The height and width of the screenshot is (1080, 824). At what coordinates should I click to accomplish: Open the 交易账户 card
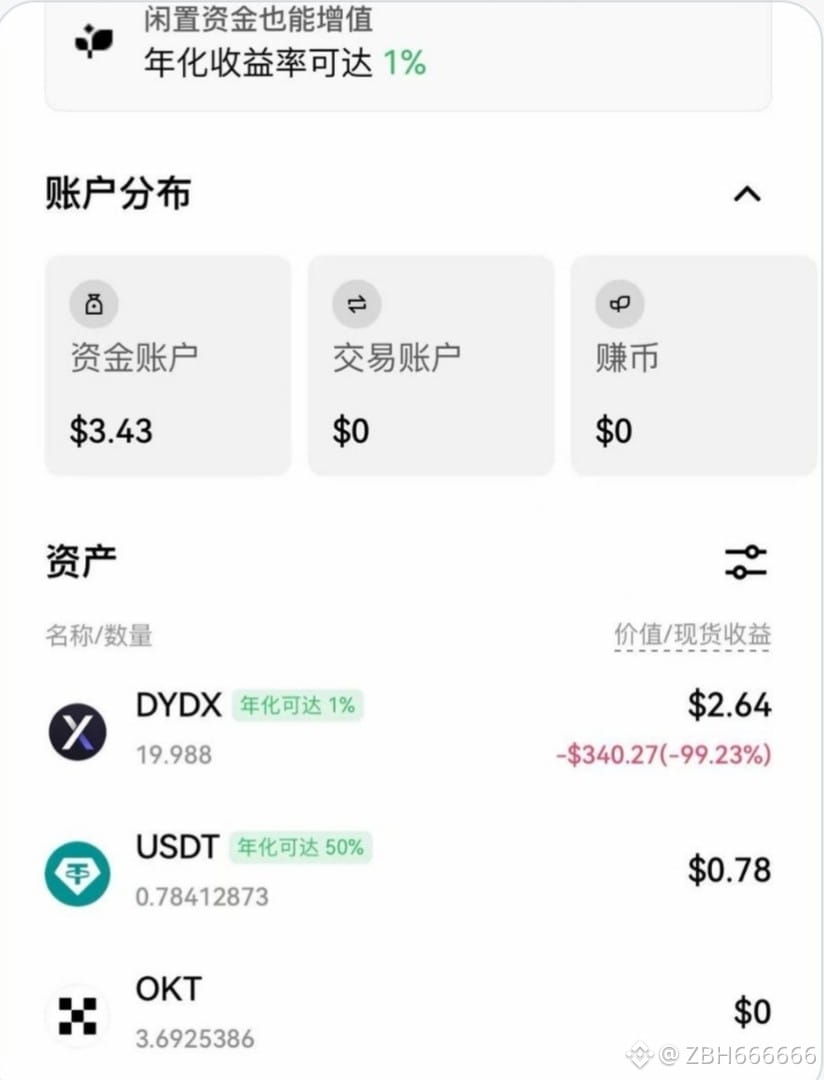[430, 366]
